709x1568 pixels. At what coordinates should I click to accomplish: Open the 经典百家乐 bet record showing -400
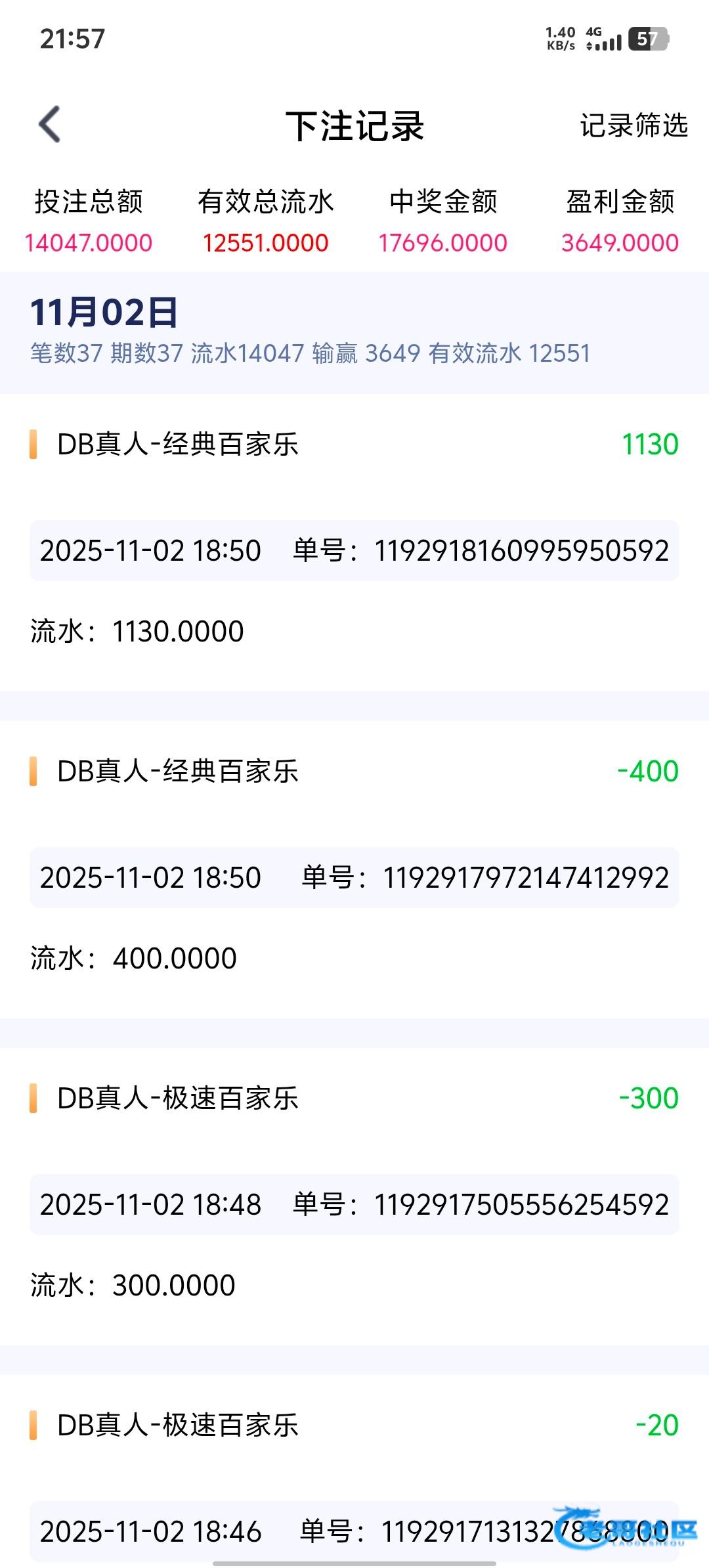pyautogui.click(x=354, y=772)
